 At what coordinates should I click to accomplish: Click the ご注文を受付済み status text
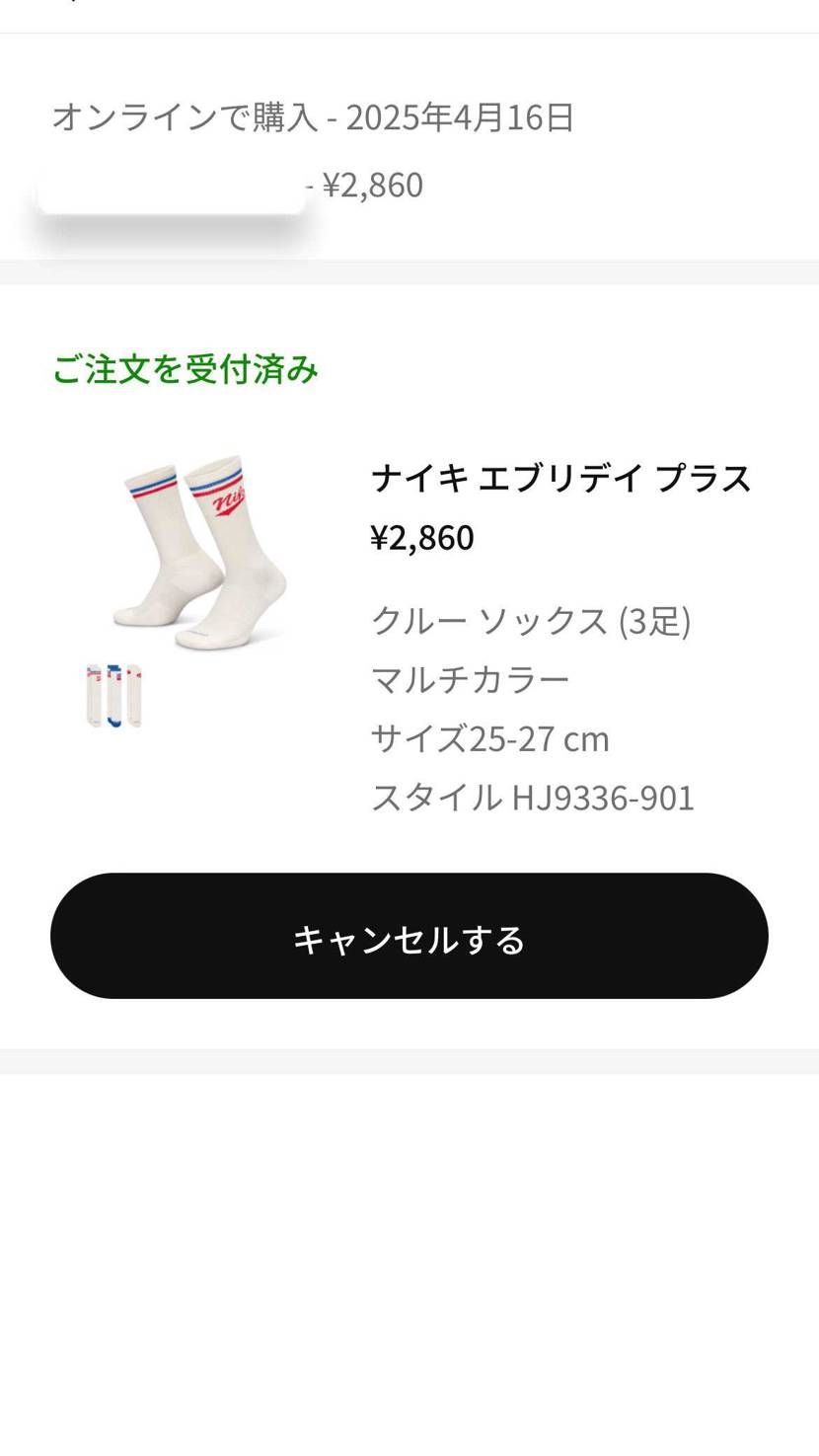click(x=186, y=369)
